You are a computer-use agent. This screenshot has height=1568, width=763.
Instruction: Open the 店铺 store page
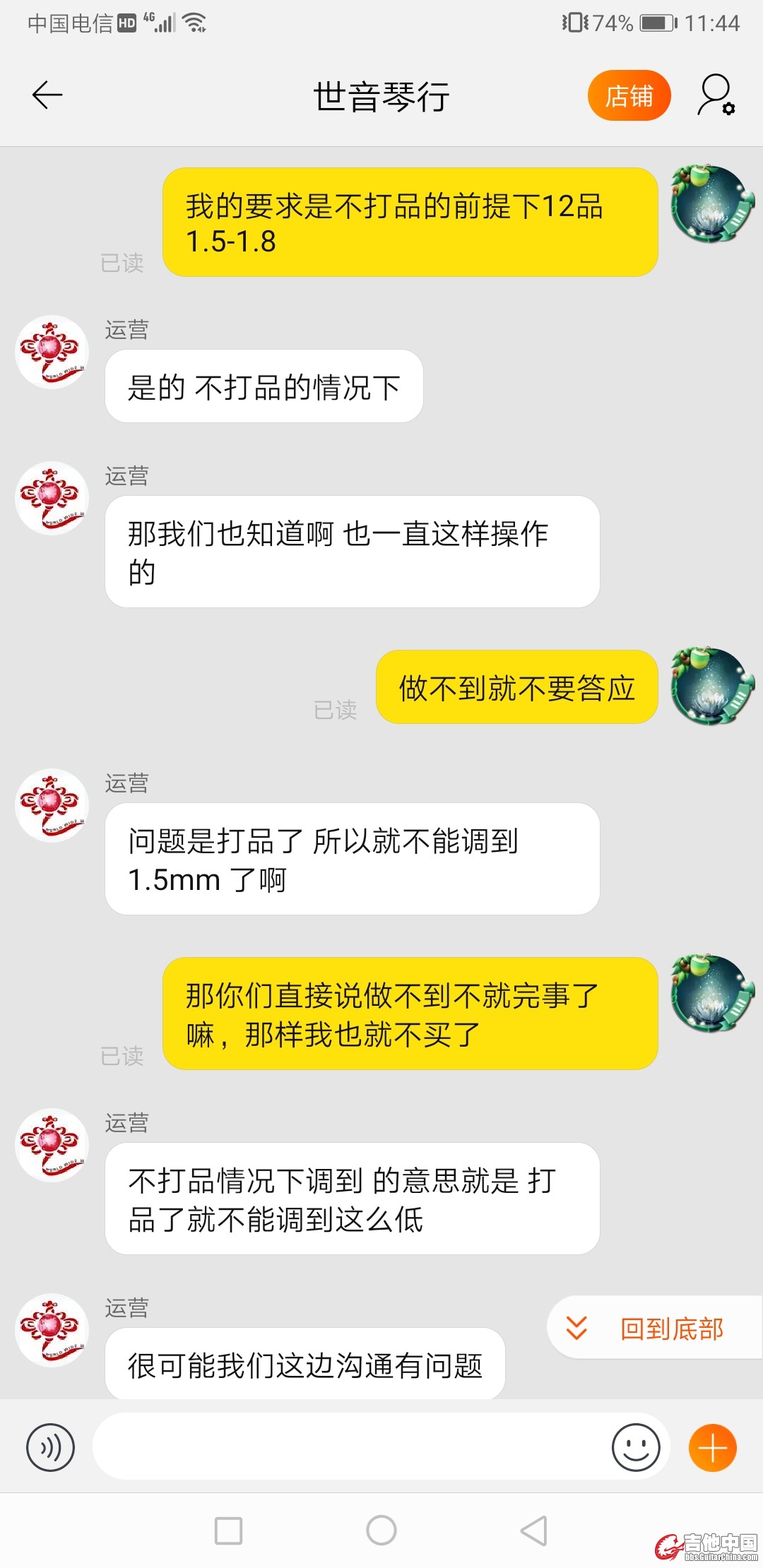pos(629,95)
